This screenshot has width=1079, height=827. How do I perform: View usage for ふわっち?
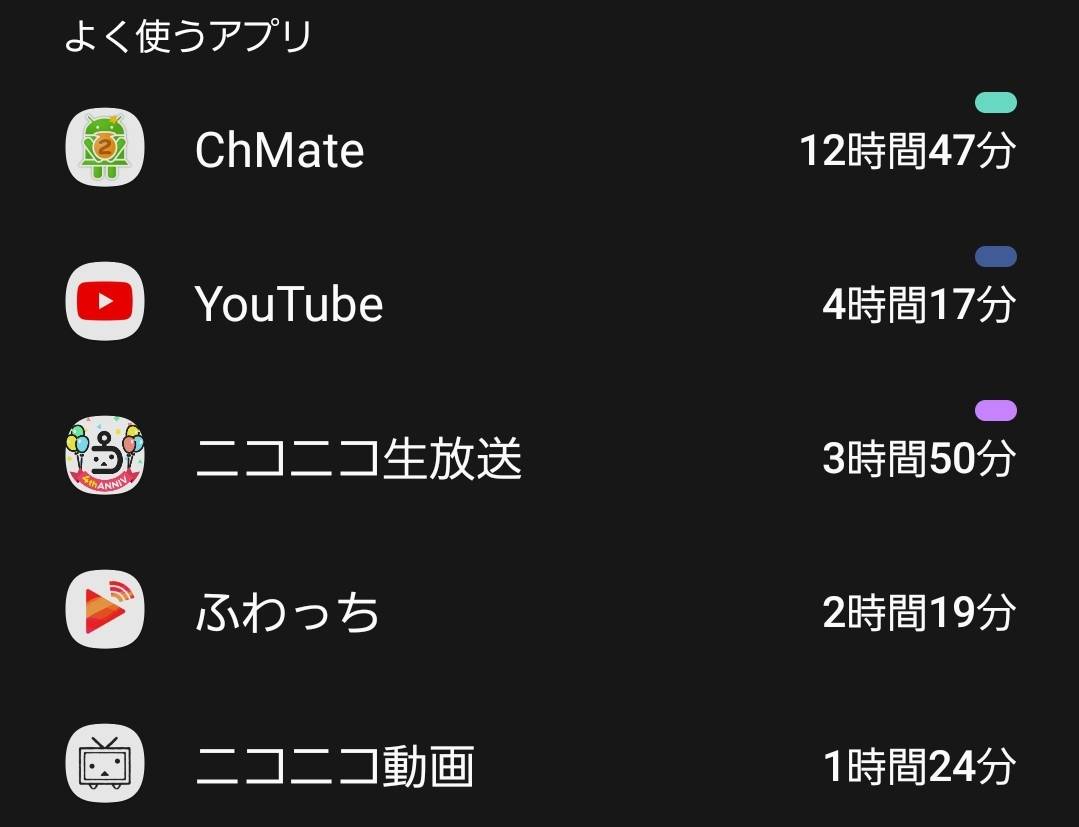(288, 612)
